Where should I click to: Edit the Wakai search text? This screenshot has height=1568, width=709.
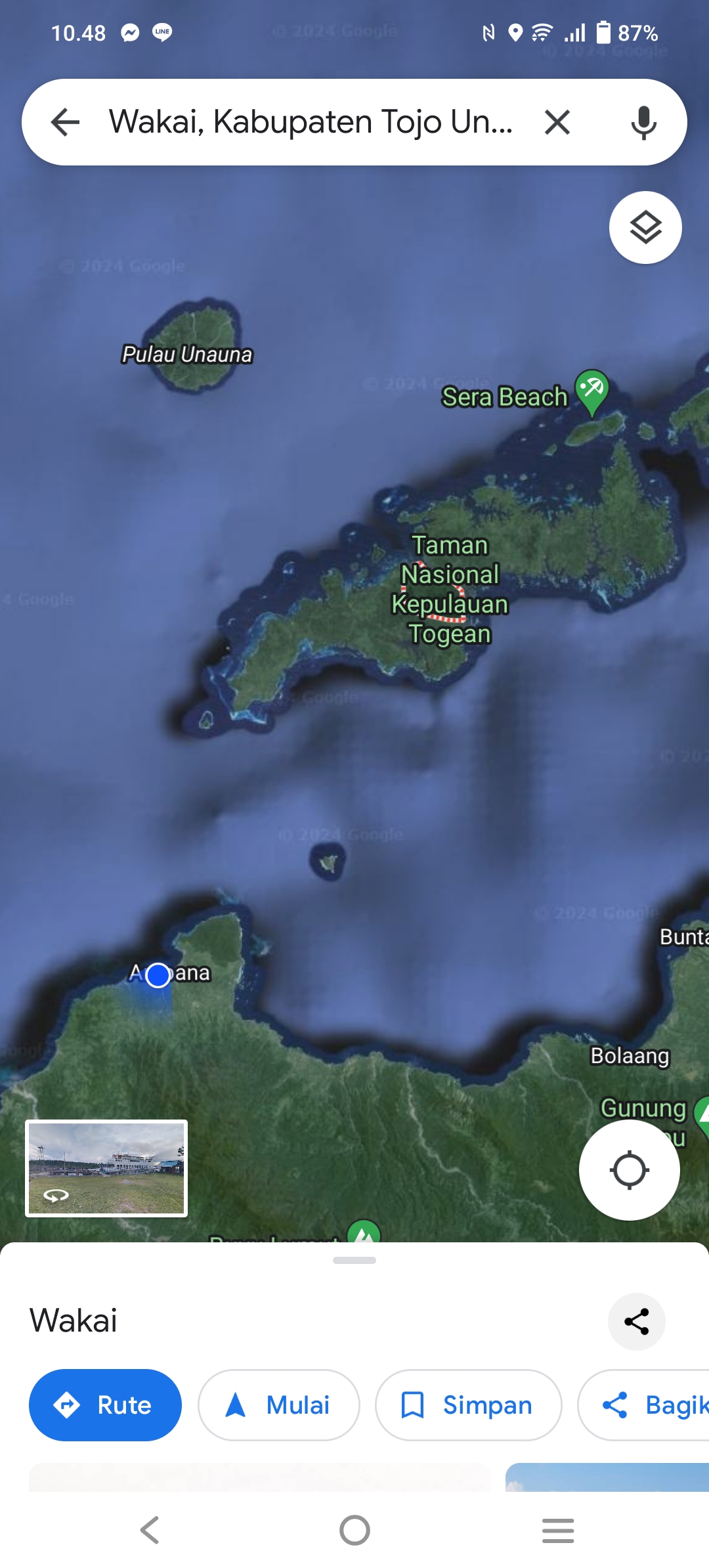point(311,122)
